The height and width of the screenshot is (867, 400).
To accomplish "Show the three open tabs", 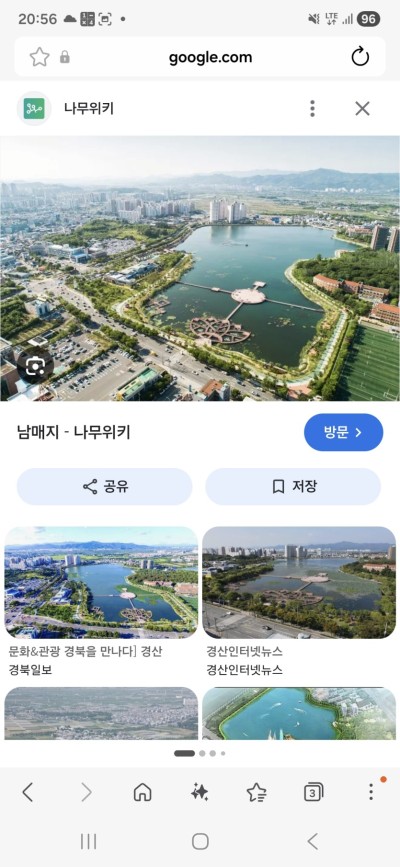I will pos(314,792).
